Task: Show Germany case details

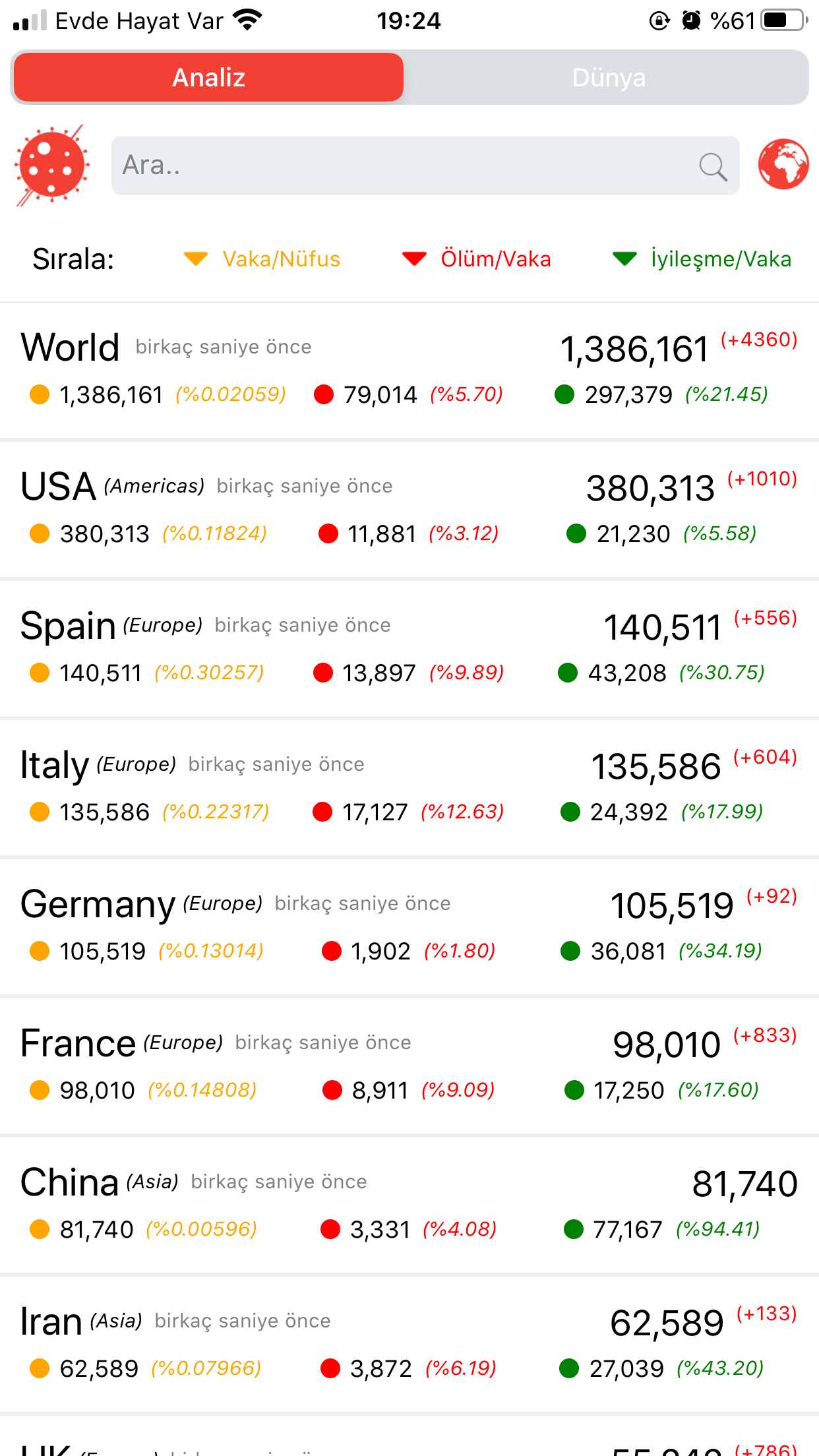Action: [409, 926]
